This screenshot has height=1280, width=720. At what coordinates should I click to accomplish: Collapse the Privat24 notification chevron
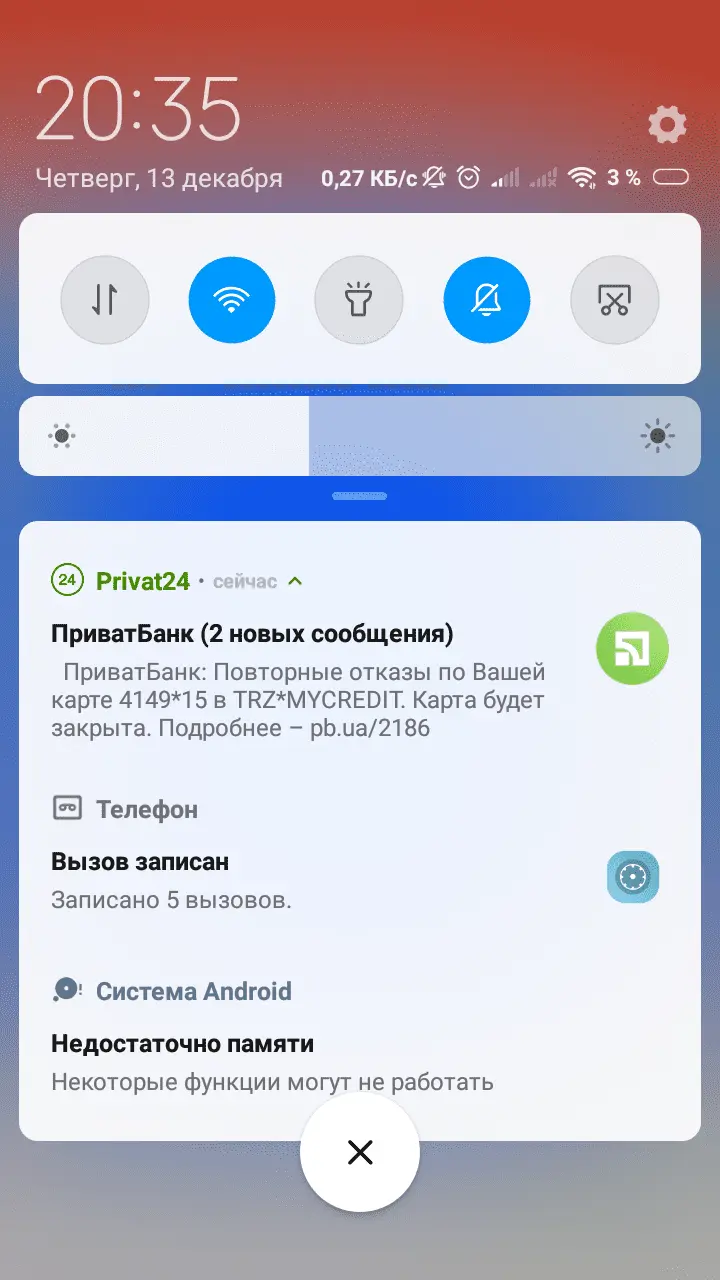pyautogui.click(x=295, y=581)
